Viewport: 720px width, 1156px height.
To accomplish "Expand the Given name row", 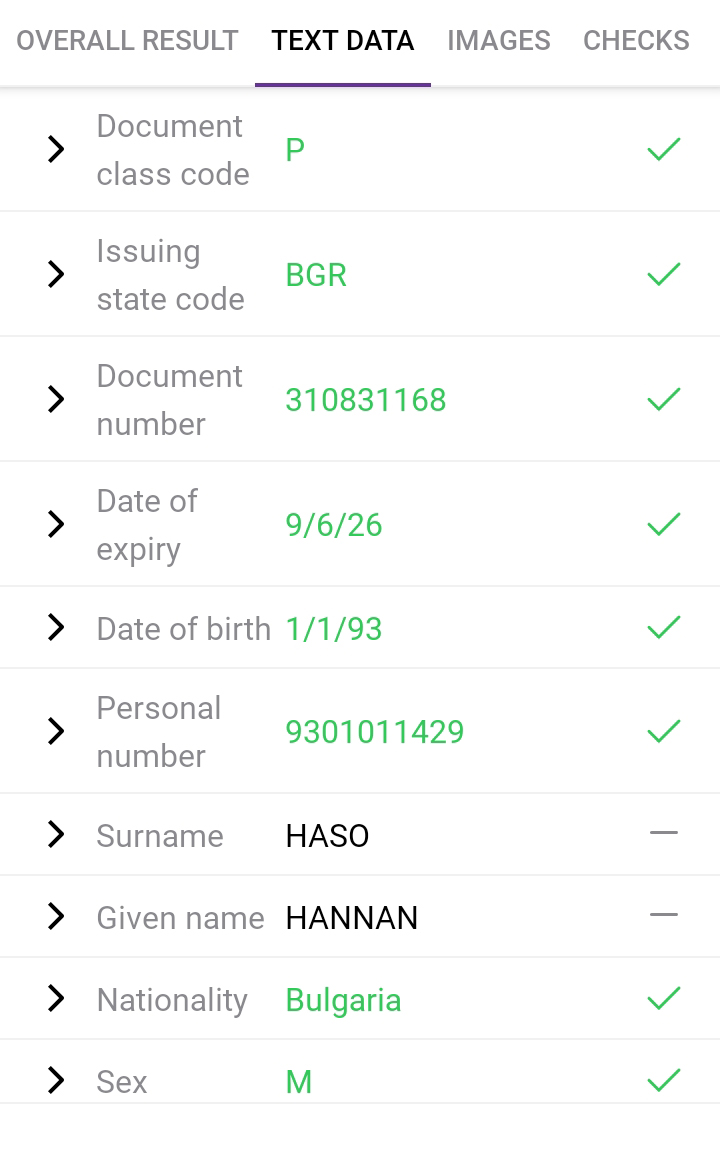I will (x=56, y=917).
